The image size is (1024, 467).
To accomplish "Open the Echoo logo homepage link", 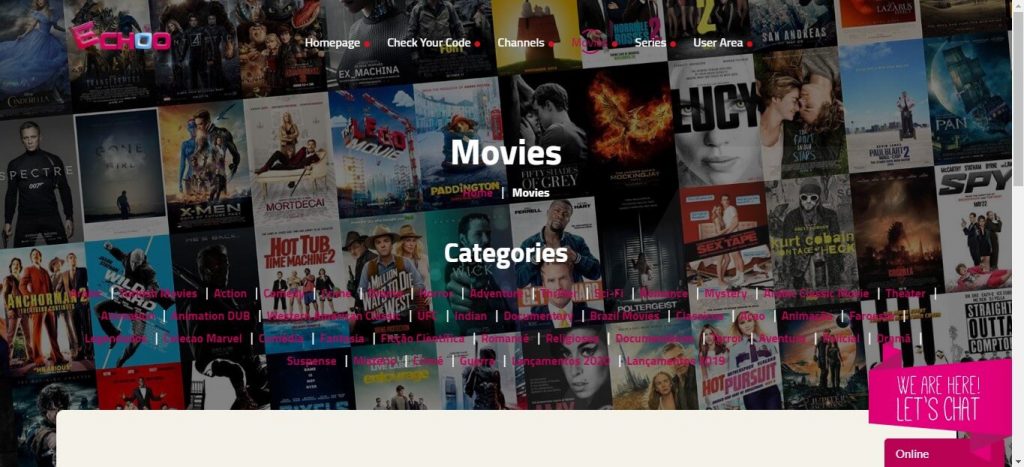I will click(122, 37).
